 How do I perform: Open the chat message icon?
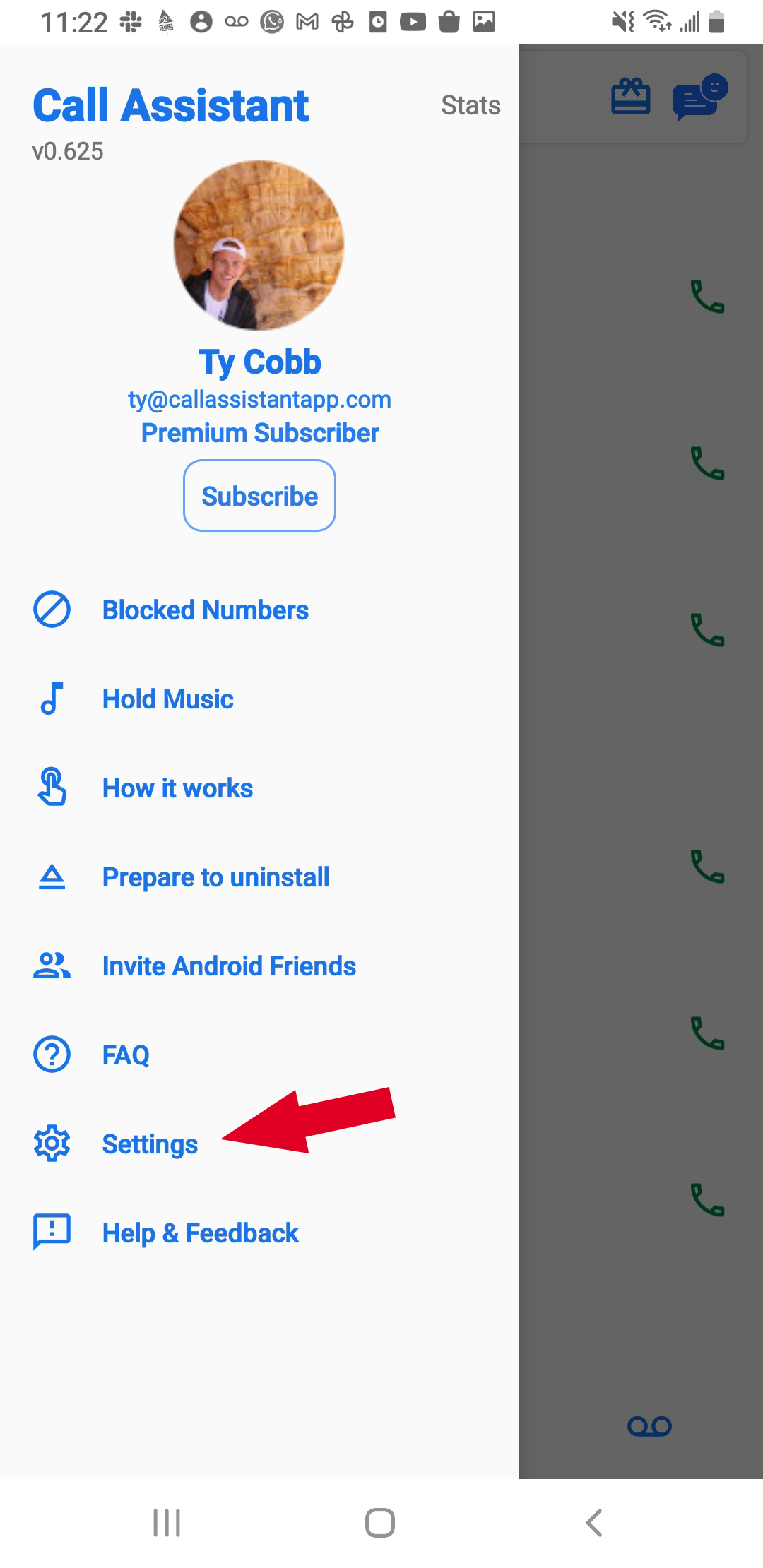click(x=698, y=97)
